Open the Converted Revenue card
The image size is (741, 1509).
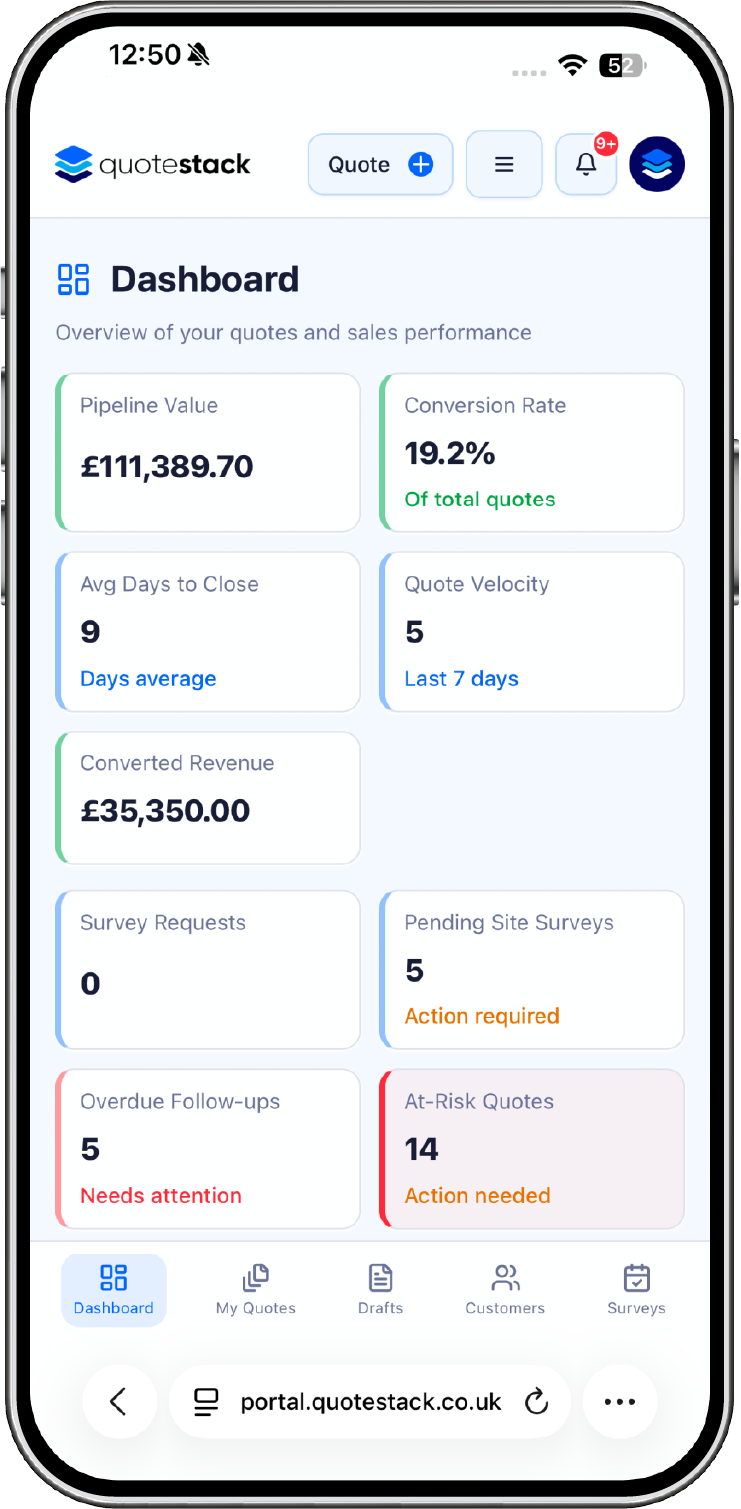208,797
